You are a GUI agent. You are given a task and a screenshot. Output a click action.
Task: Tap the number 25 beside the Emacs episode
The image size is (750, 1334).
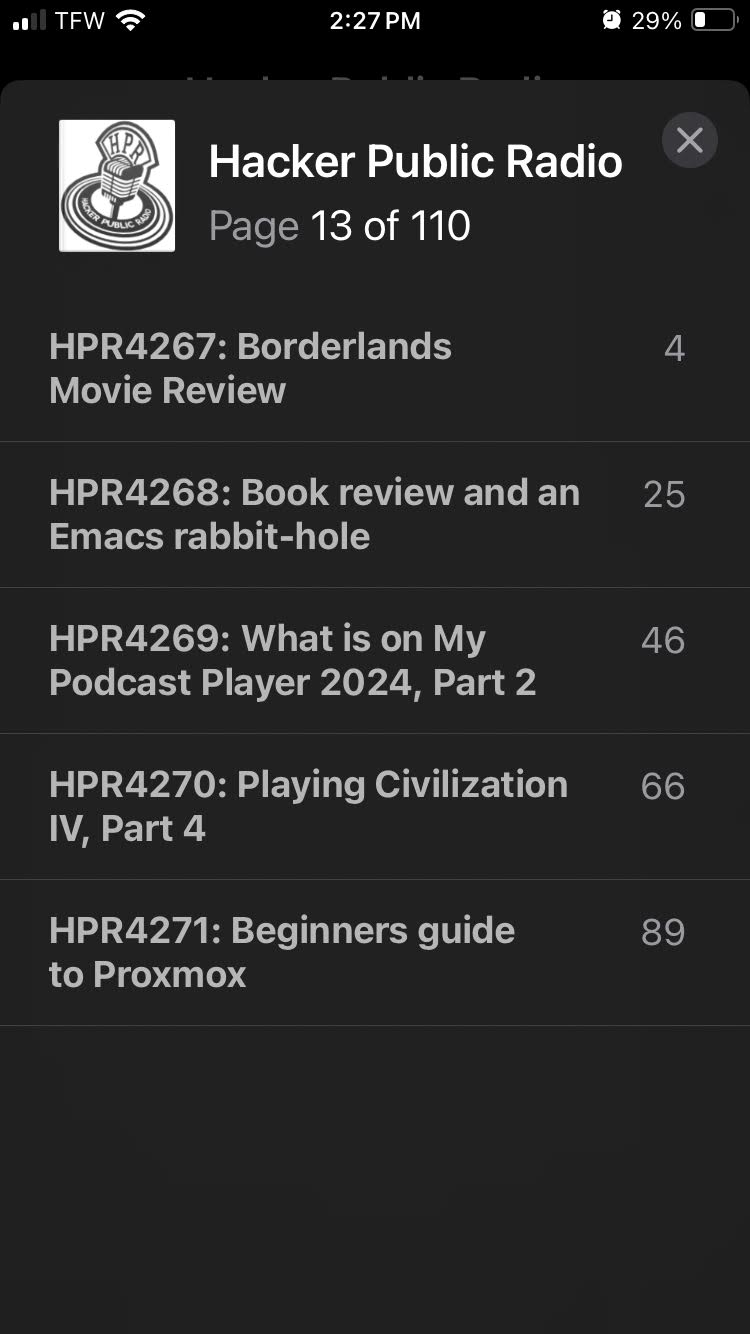664,494
